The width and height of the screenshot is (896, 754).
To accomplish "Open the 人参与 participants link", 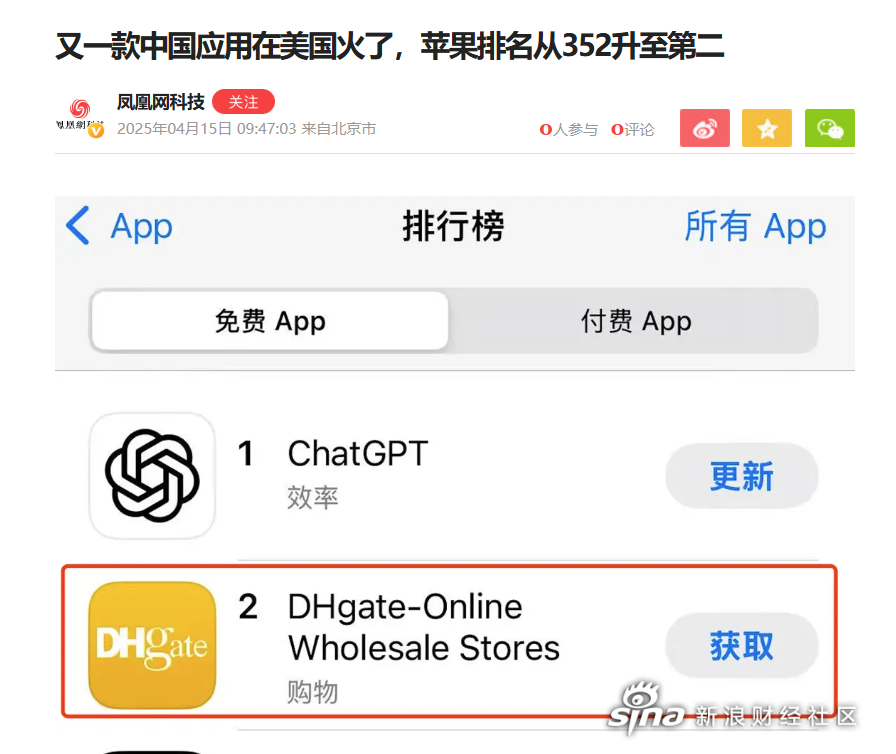I will (569, 129).
